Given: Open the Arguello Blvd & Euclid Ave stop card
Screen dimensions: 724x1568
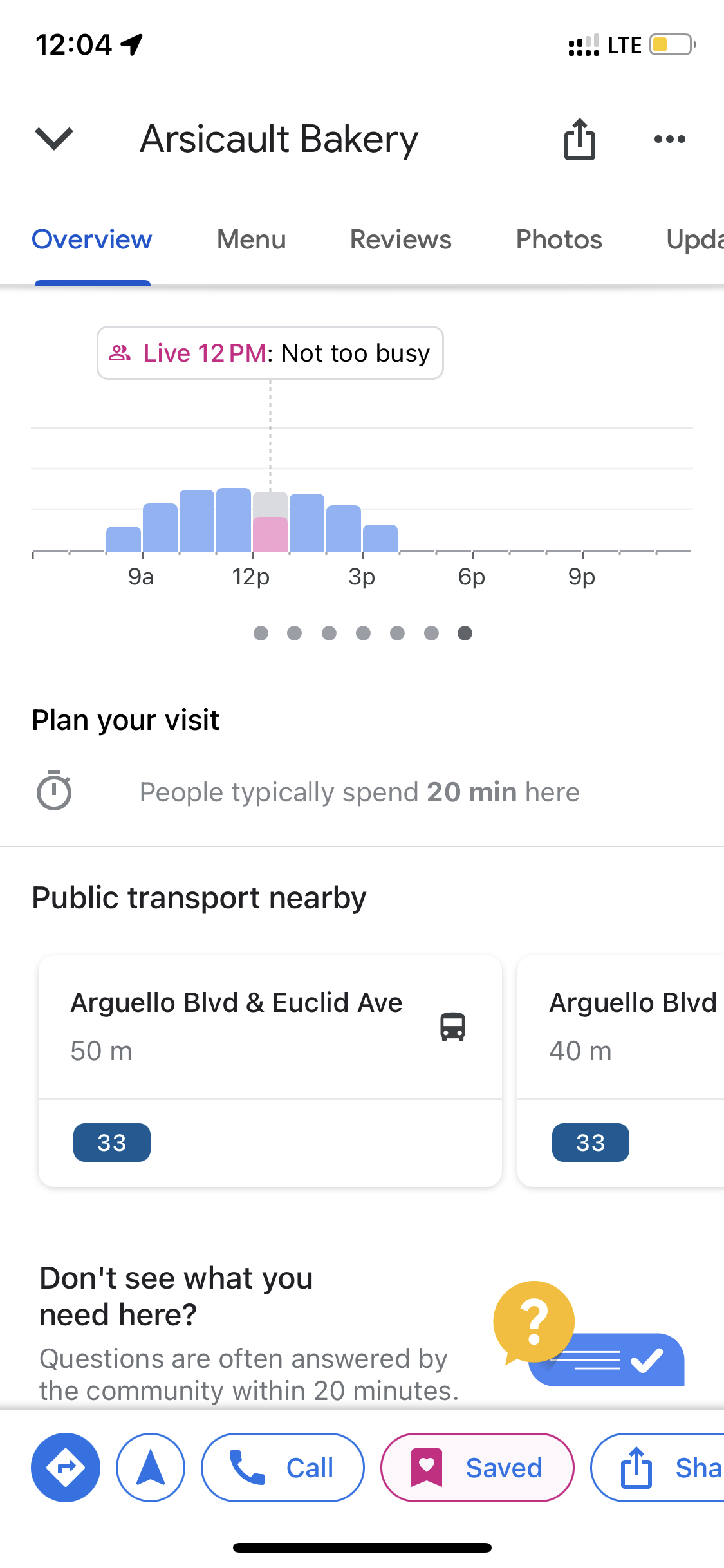Looking at the screenshot, I should click(270, 1070).
